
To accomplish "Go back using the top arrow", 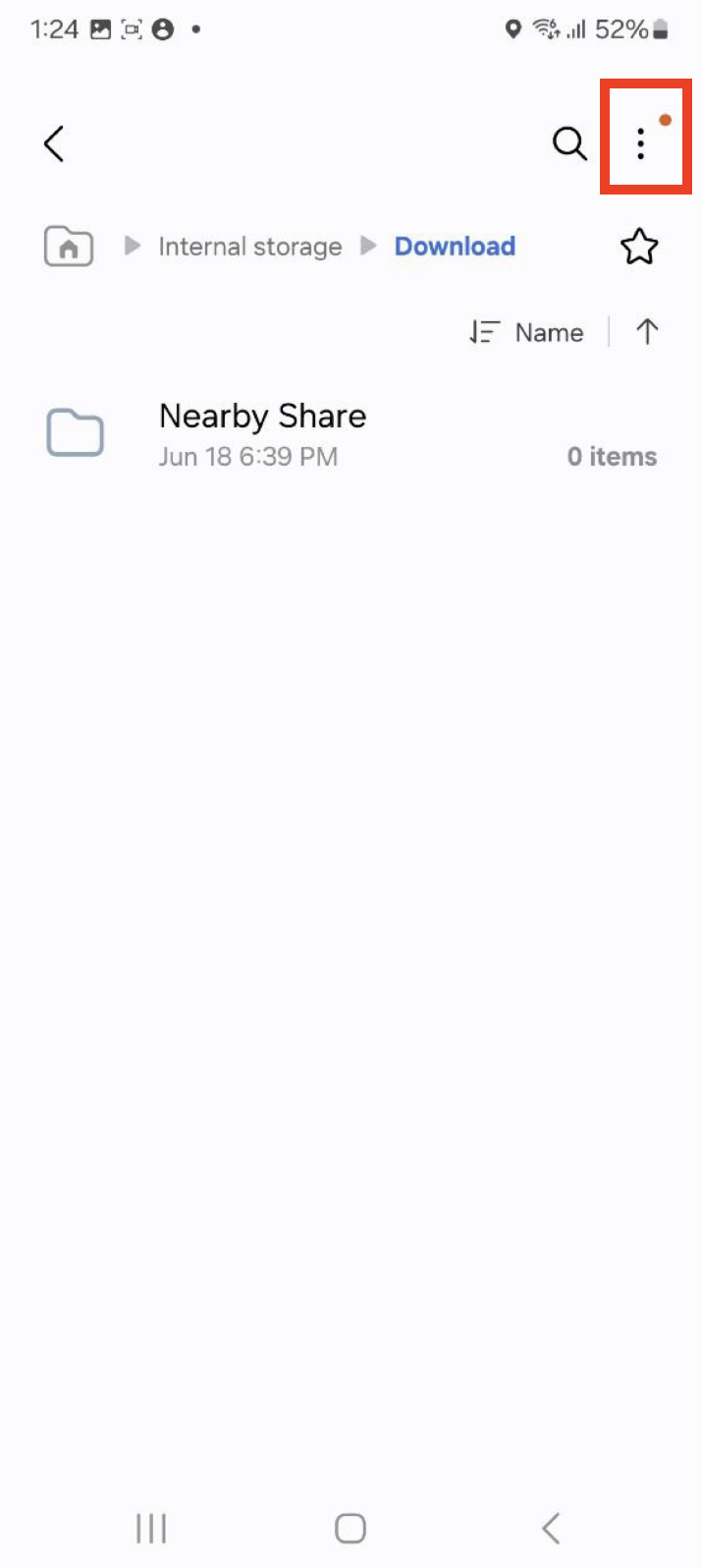I will click(x=54, y=144).
